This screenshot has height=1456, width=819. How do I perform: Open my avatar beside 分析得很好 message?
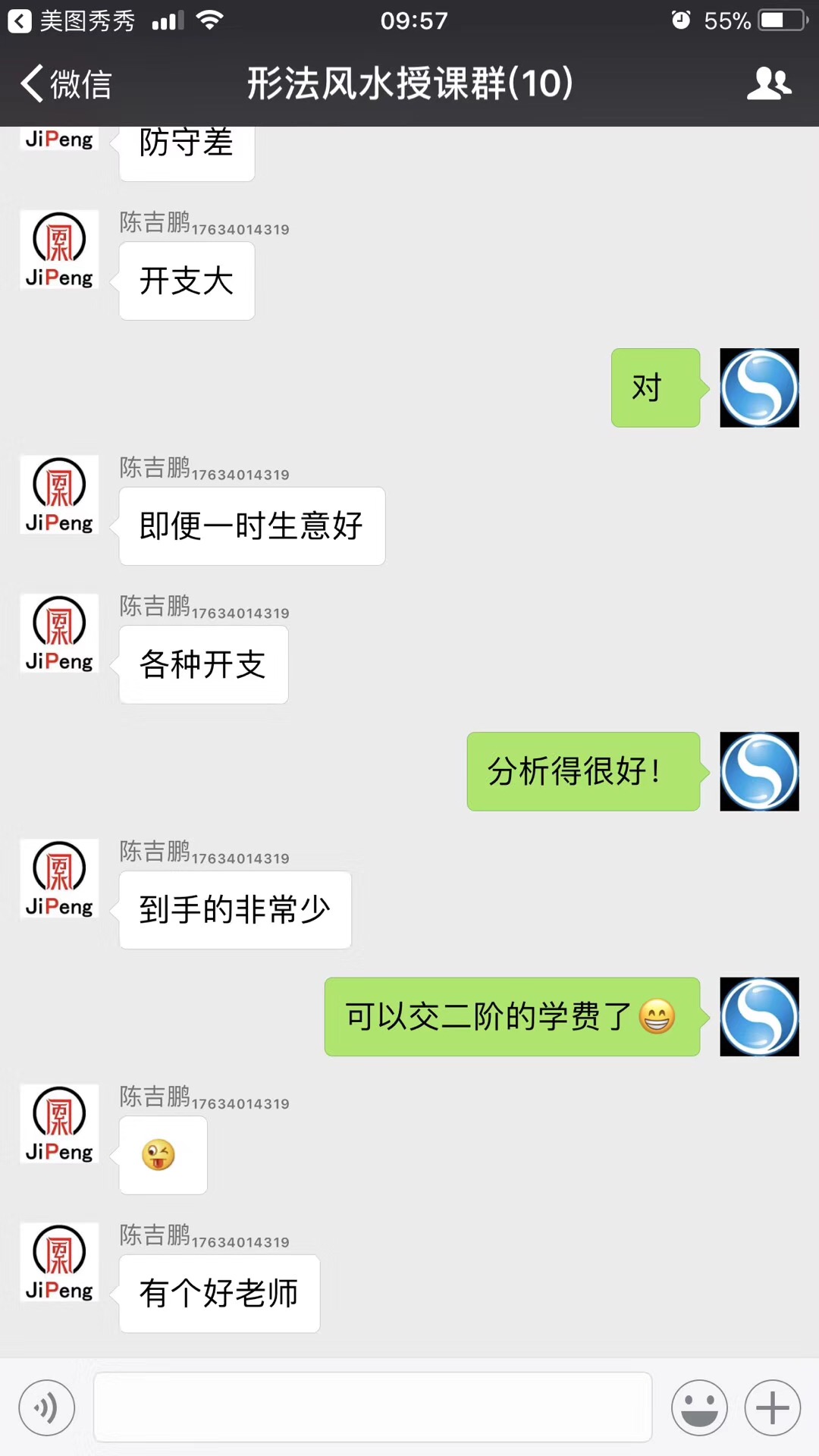[759, 771]
